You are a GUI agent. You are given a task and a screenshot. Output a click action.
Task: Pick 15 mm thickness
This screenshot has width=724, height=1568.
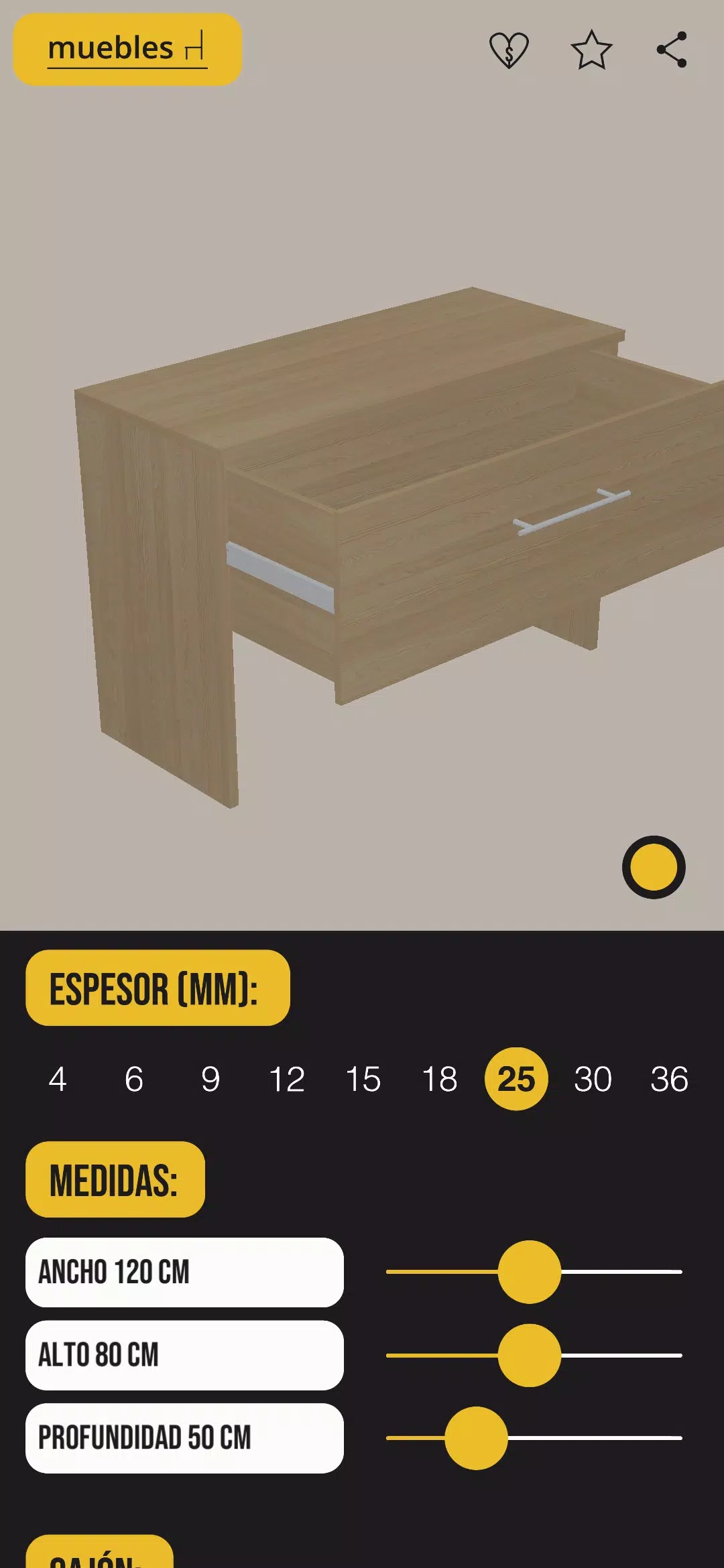363,1079
